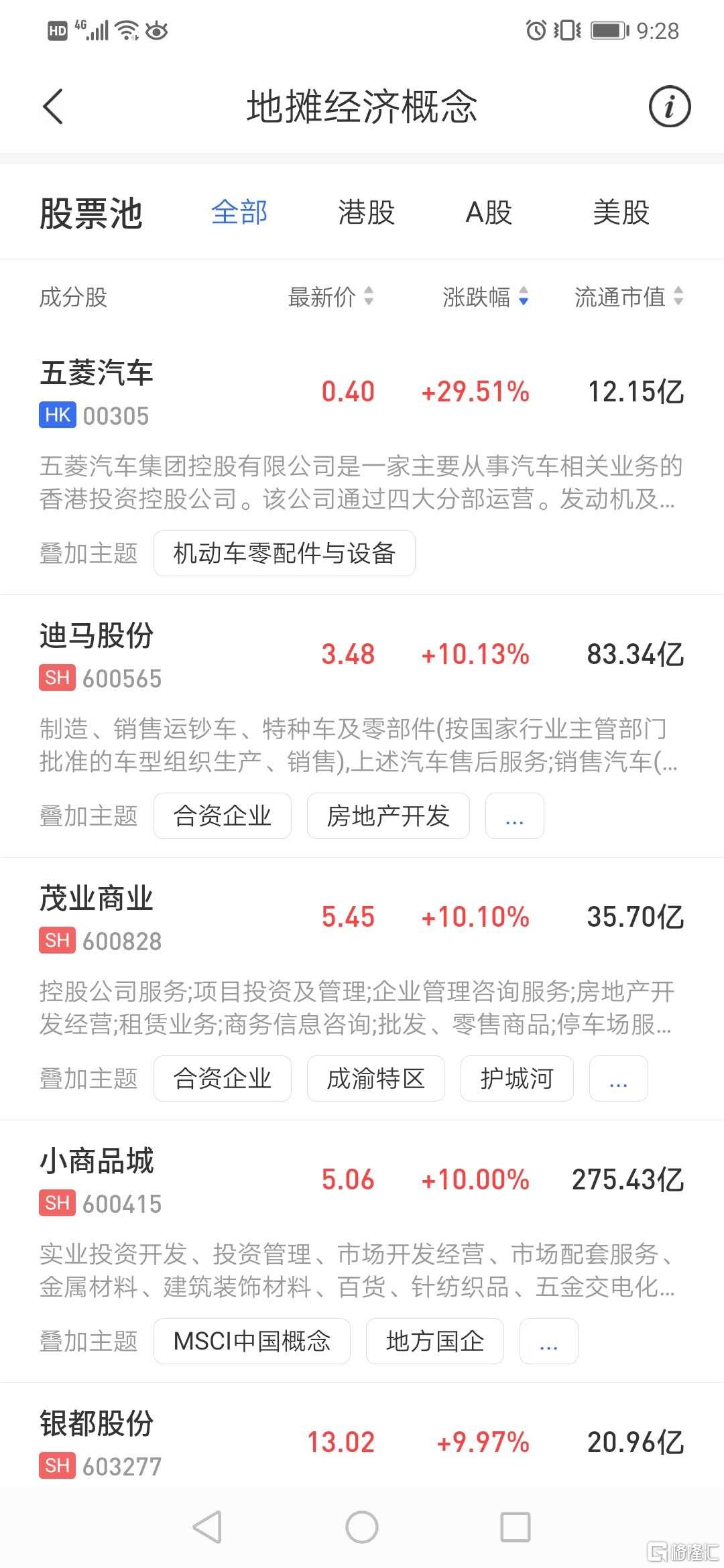Open the 机动车零配件与设备 theme chip
The image size is (724, 1568).
pyautogui.click(x=284, y=553)
